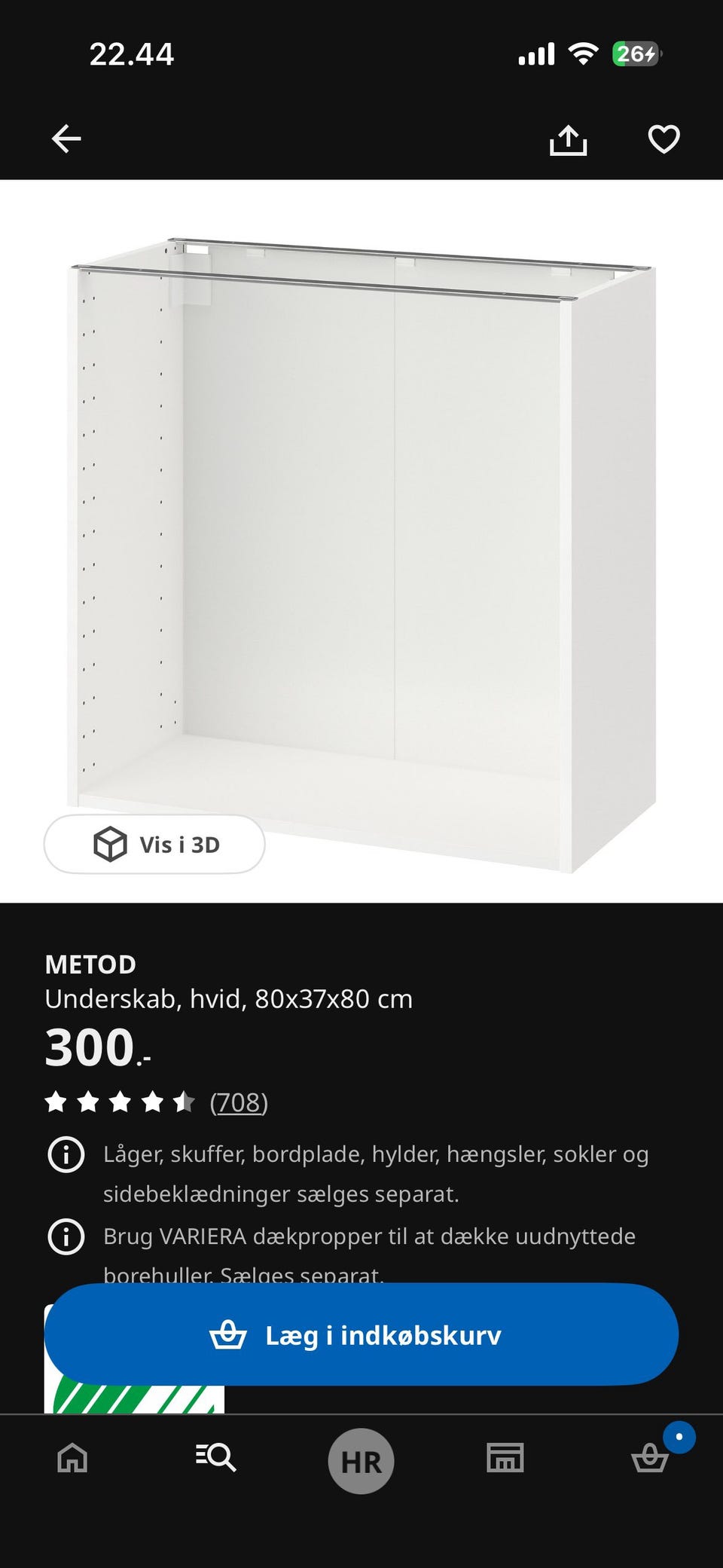Open the Vis i 3D view
723x1568 pixels.
coord(154,844)
